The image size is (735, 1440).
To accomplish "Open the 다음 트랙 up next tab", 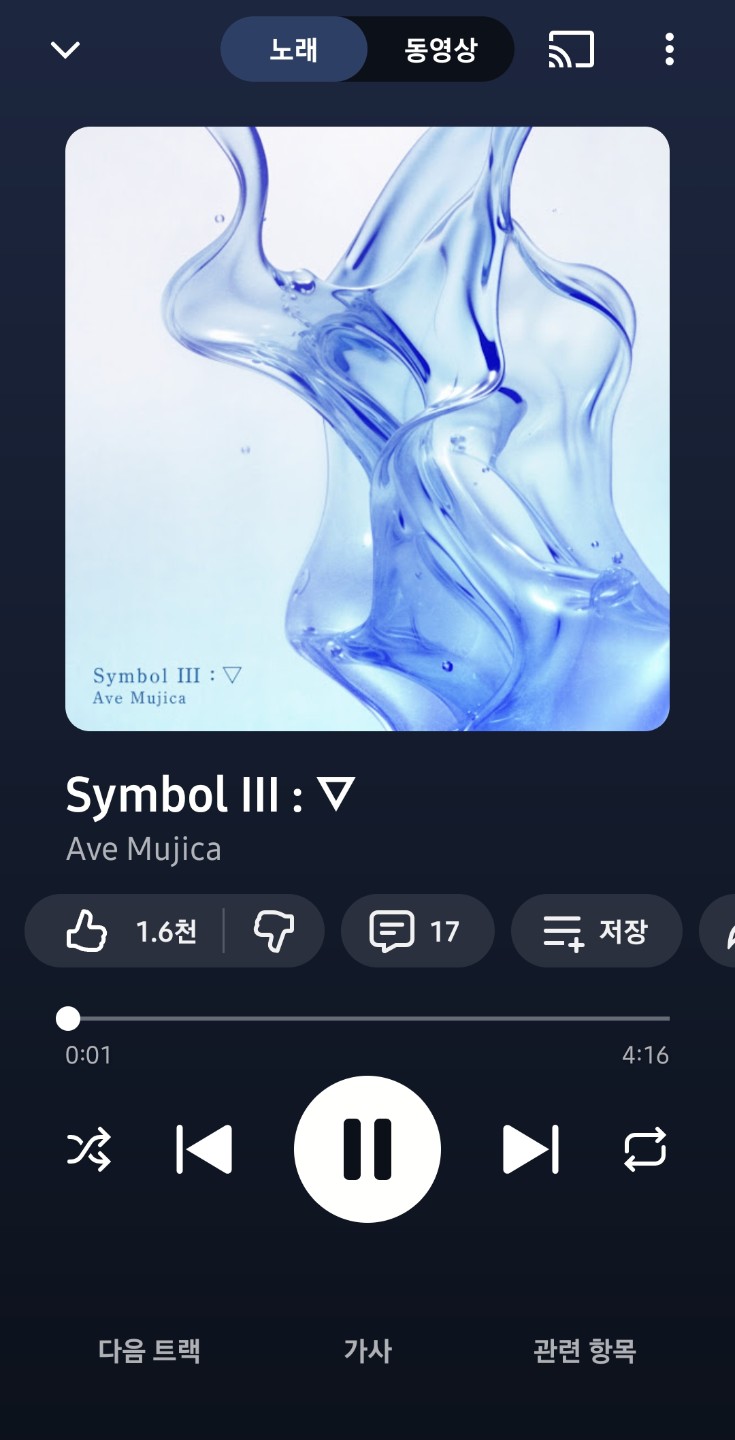I will [150, 1351].
